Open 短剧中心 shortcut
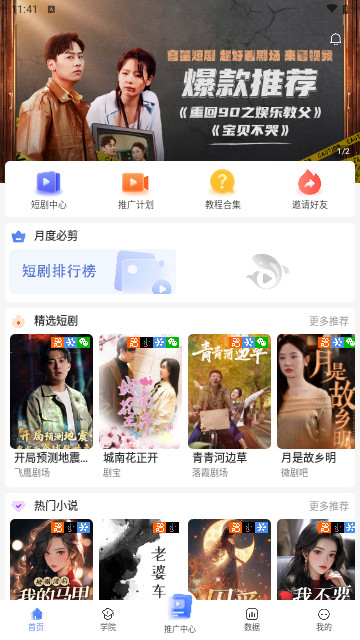Screen dimensions: 360x640 pyautogui.click(x=49, y=190)
